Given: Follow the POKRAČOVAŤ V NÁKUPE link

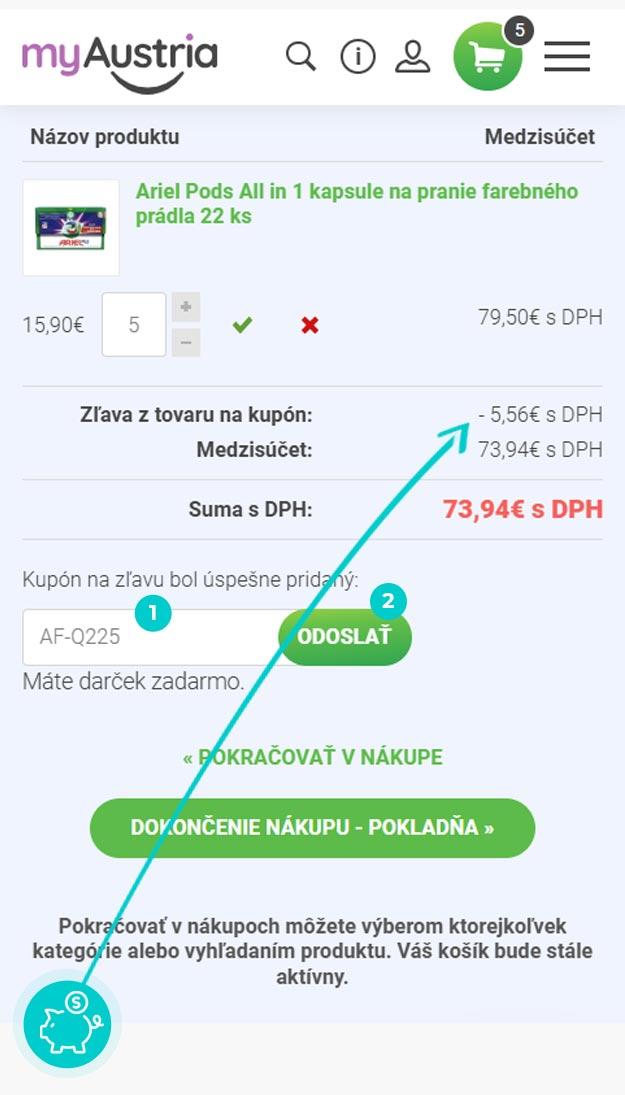Looking at the screenshot, I should click(x=313, y=757).
